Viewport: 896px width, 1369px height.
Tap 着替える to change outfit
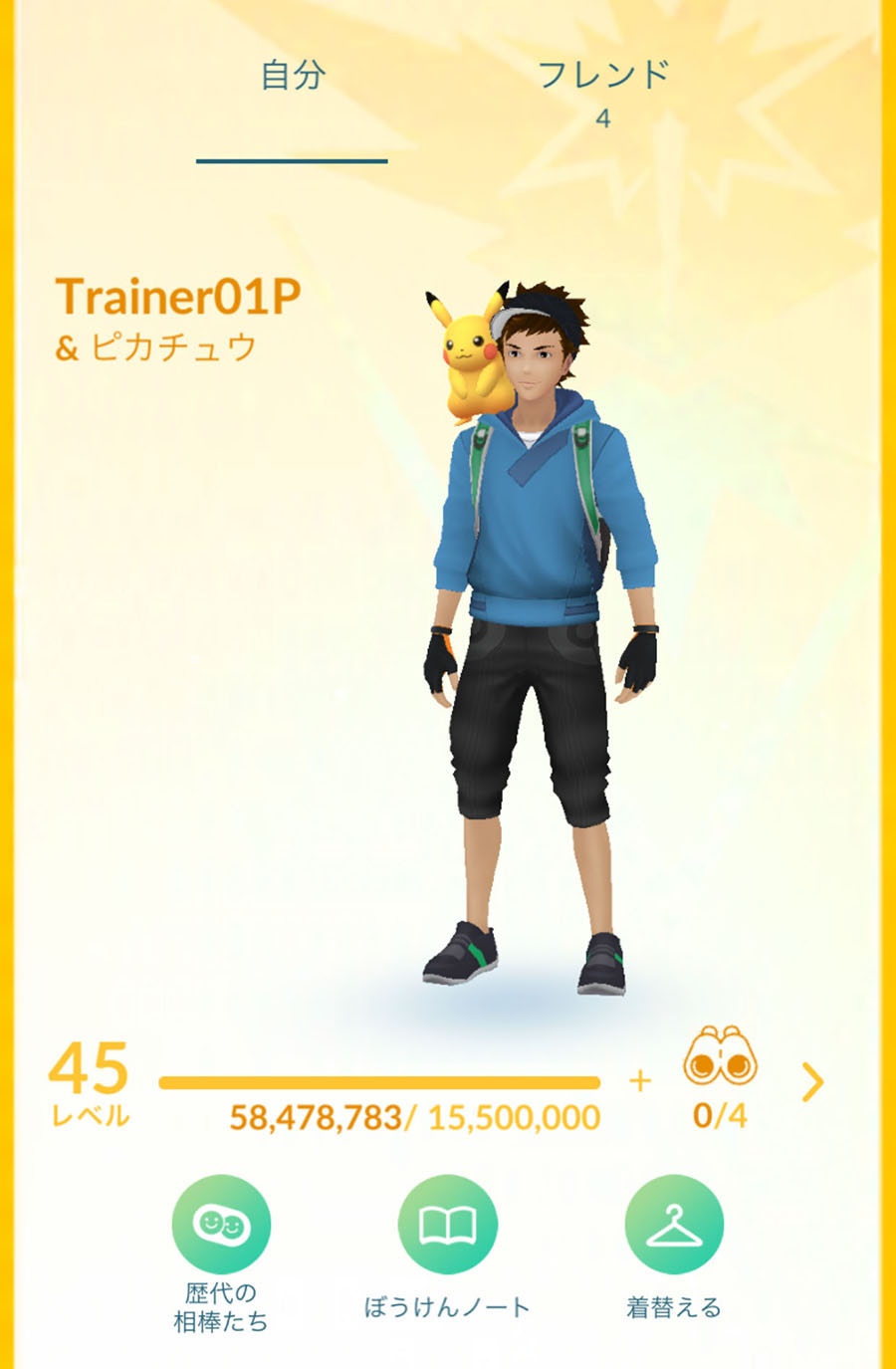coord(674,1225)
